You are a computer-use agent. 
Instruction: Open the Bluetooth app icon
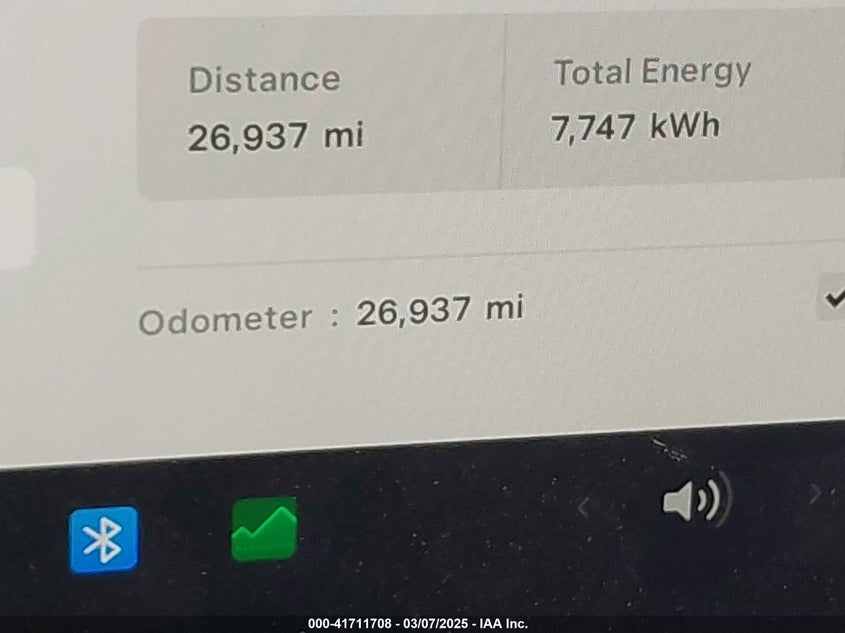pyautogui.click(x=103, y=540)
